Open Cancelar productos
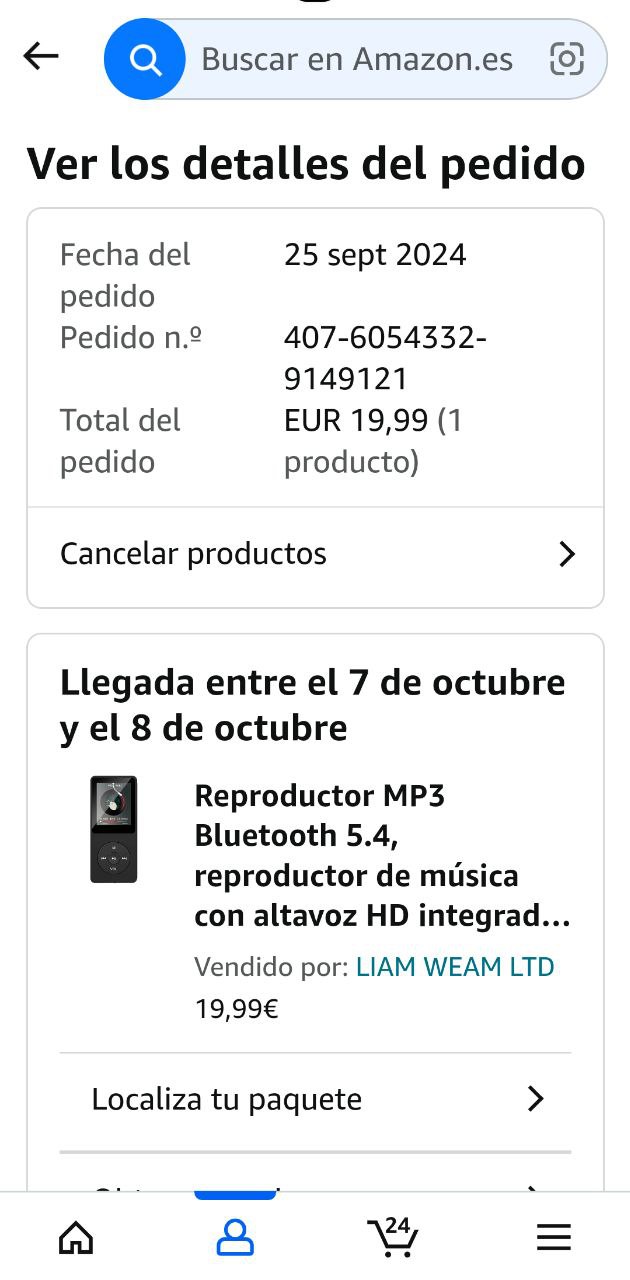This screenshot has height=1280, width=630. click(x=316, y=554)
